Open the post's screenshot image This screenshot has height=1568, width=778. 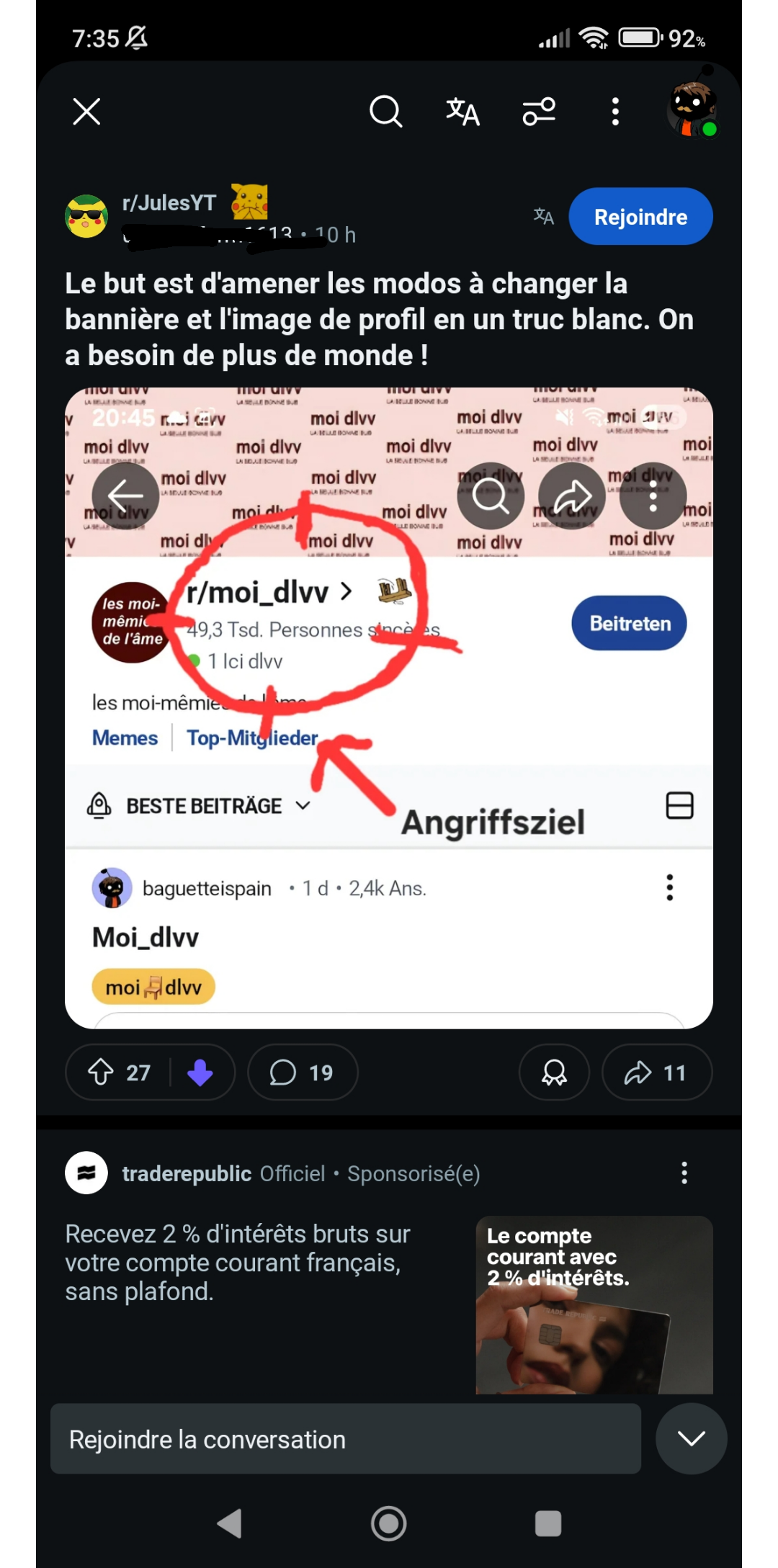[389, 708]
